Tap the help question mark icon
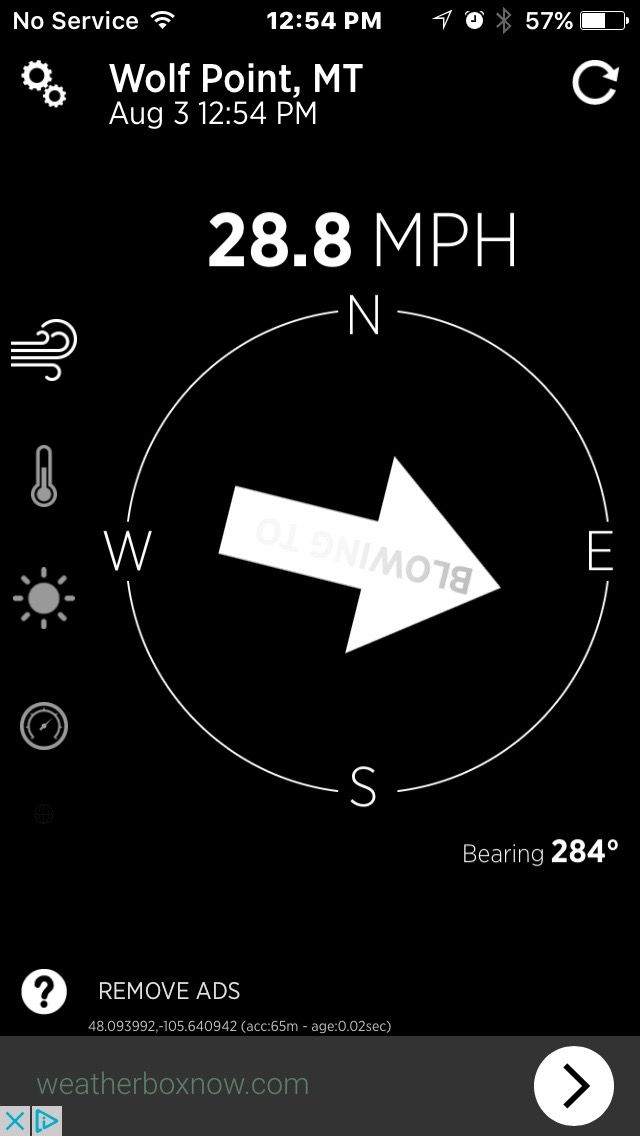 click(44, 992)
